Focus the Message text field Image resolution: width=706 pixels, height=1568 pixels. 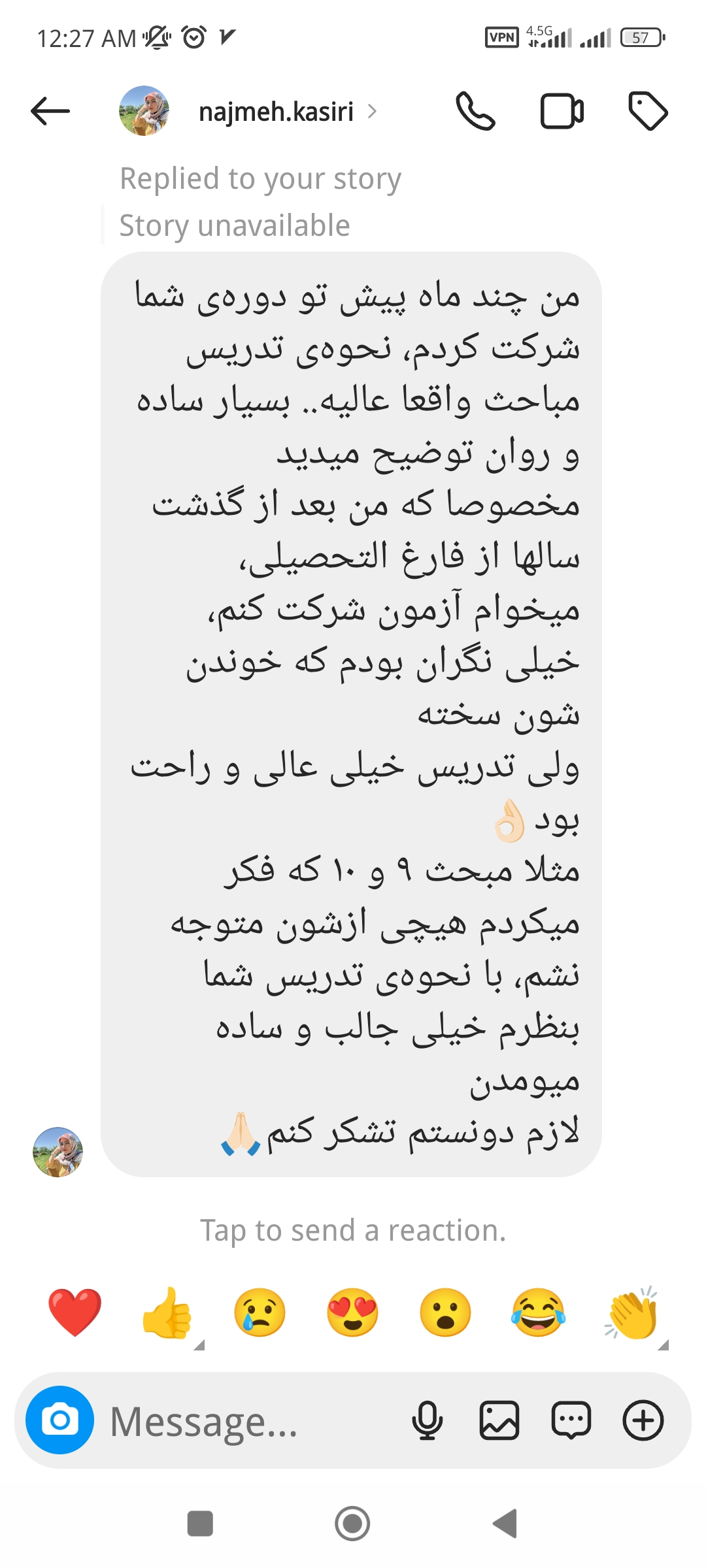pyautogui.click(x=248, y=1421)
